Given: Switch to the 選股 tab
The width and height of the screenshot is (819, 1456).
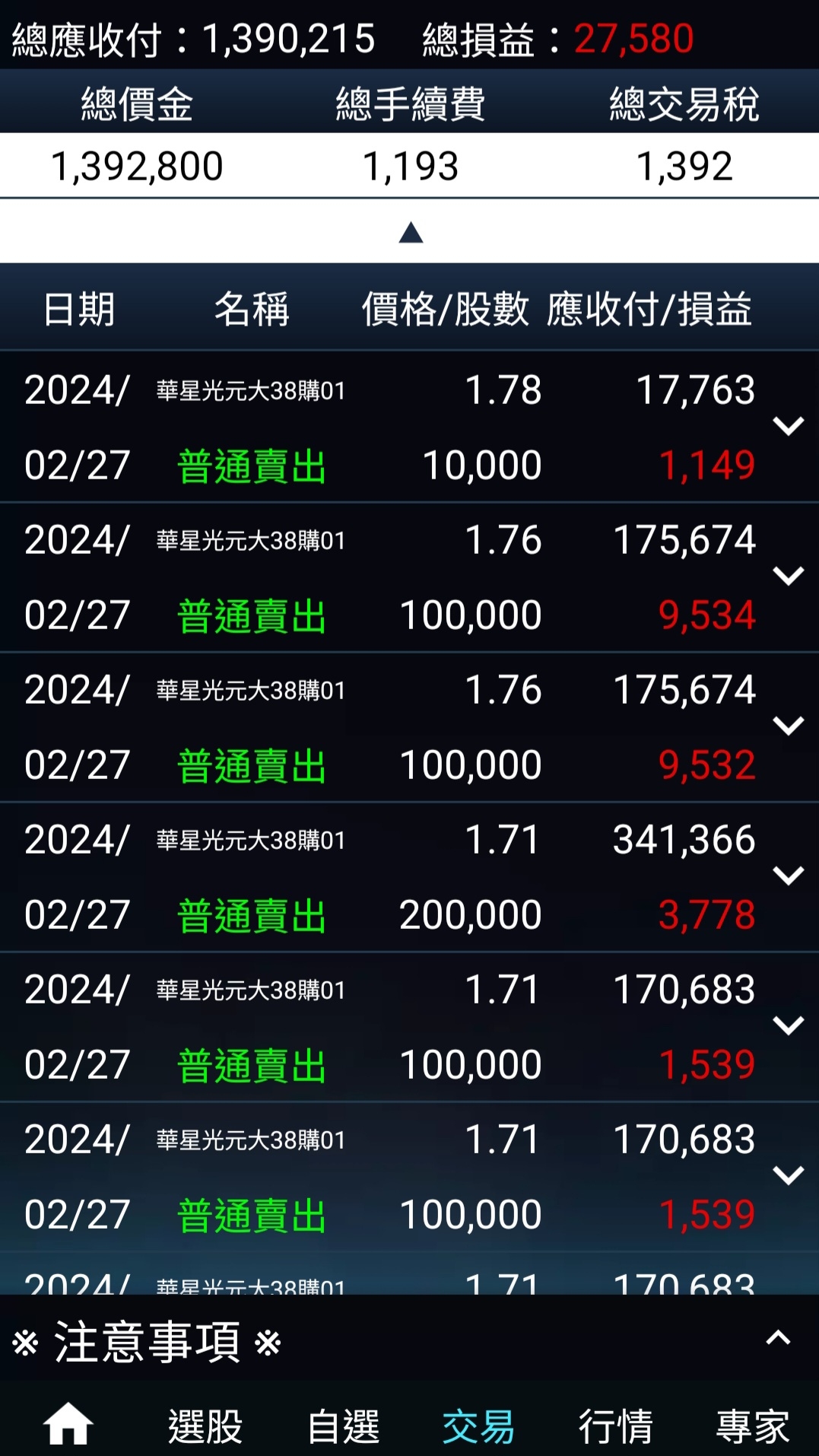Looking at the screenshot, I should tap(205, 1426).
